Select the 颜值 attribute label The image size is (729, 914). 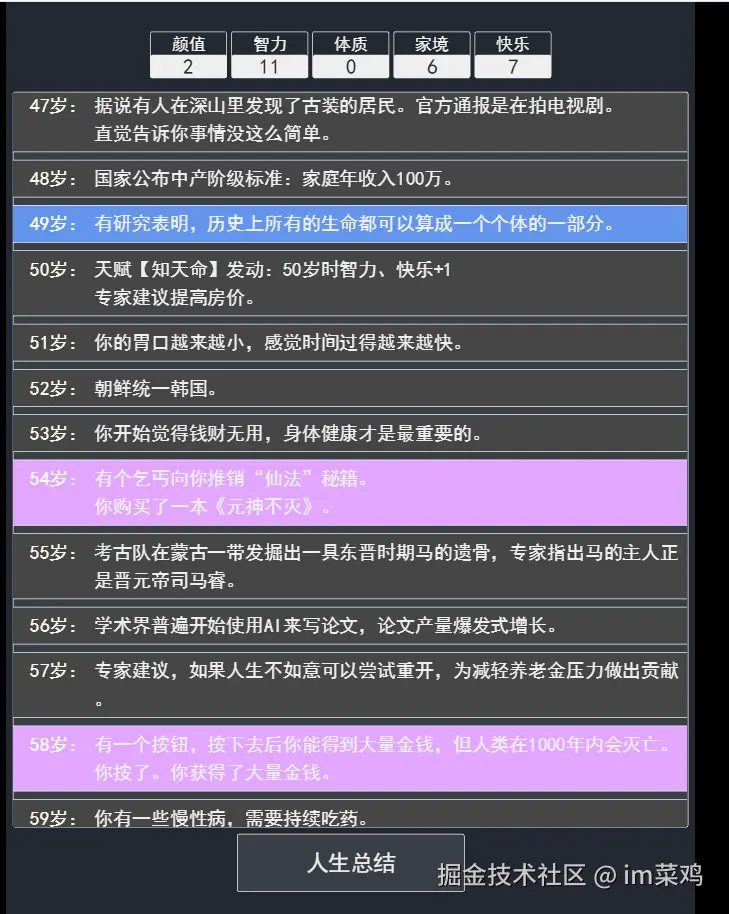(188, 43)
